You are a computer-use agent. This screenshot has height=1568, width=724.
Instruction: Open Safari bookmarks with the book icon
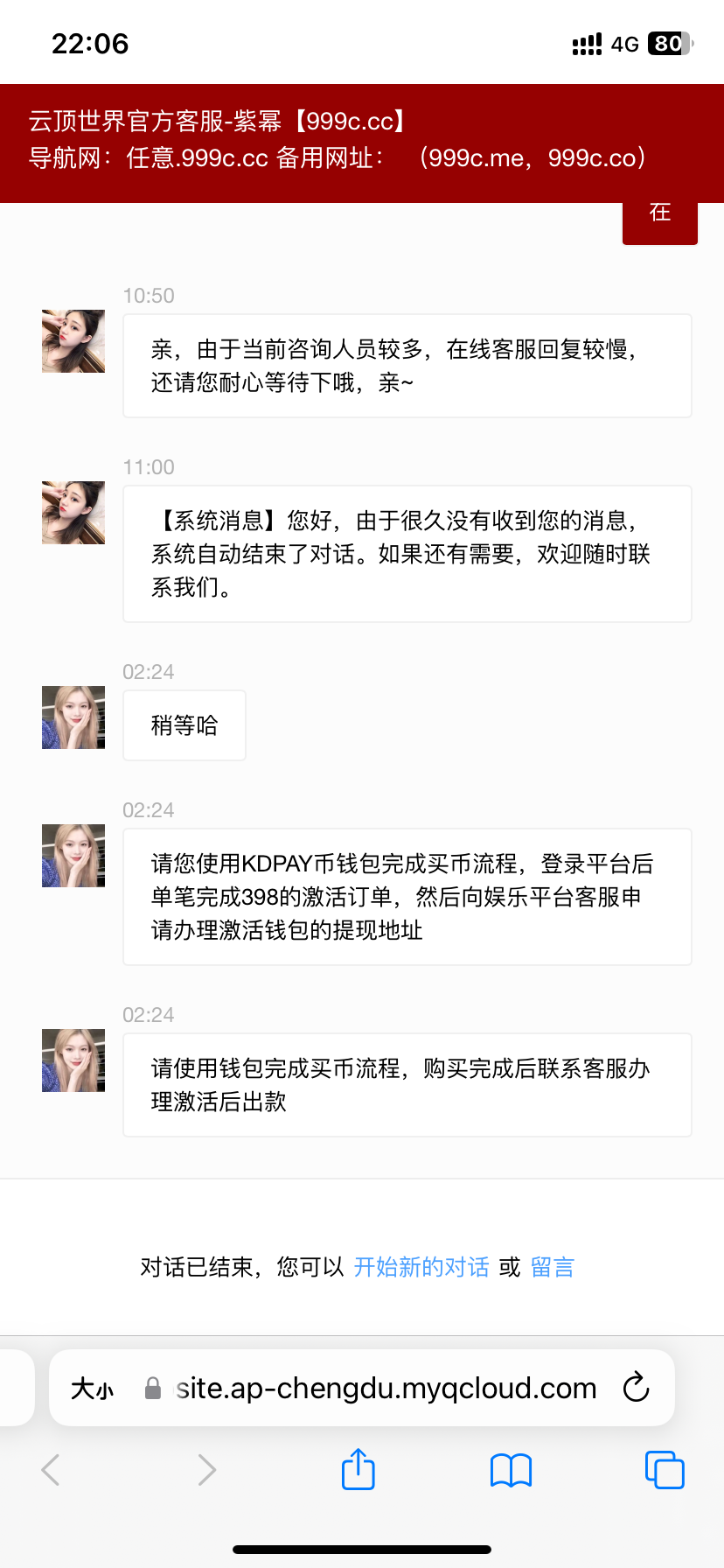(511, 1470)
